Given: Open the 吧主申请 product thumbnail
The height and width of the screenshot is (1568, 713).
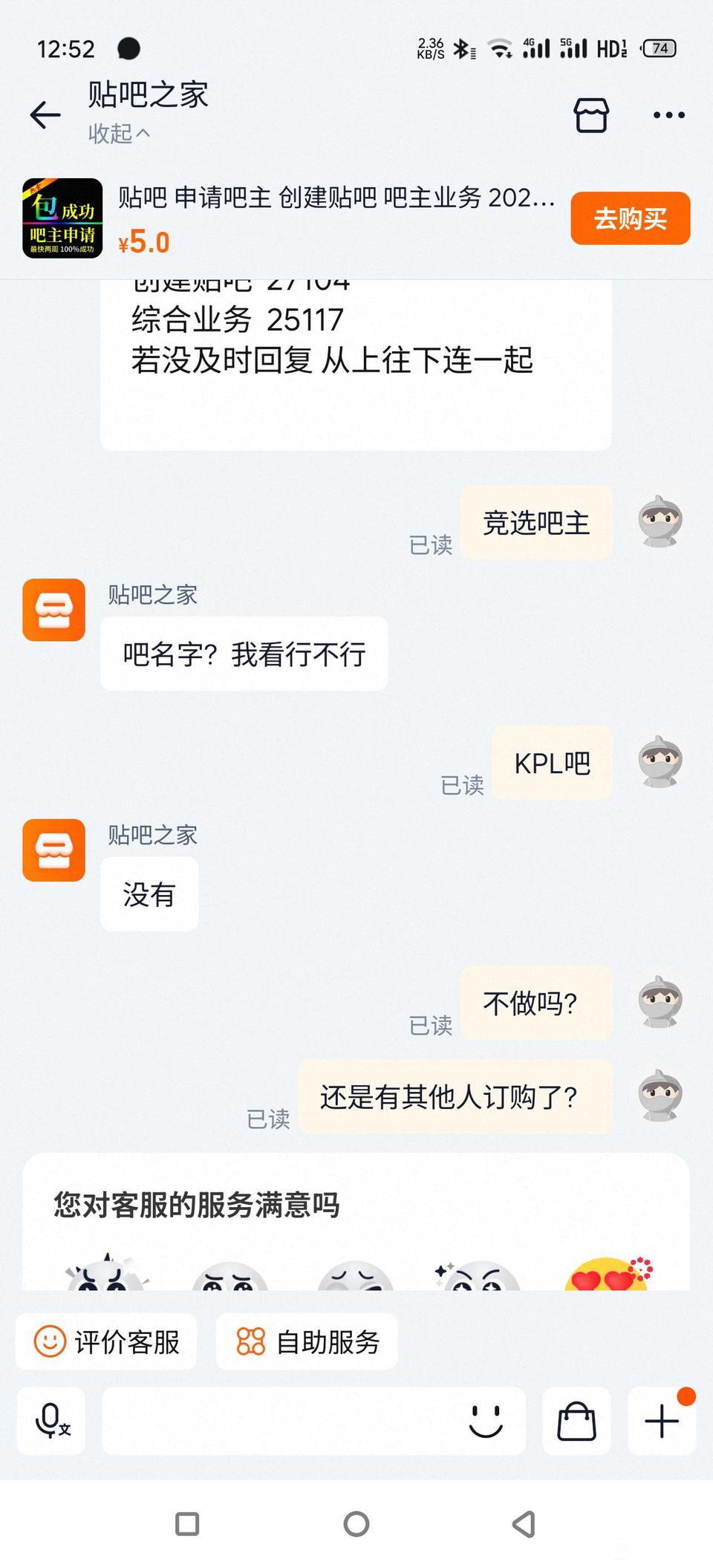Looking at the screenshot, I should (x=62, y=218).
